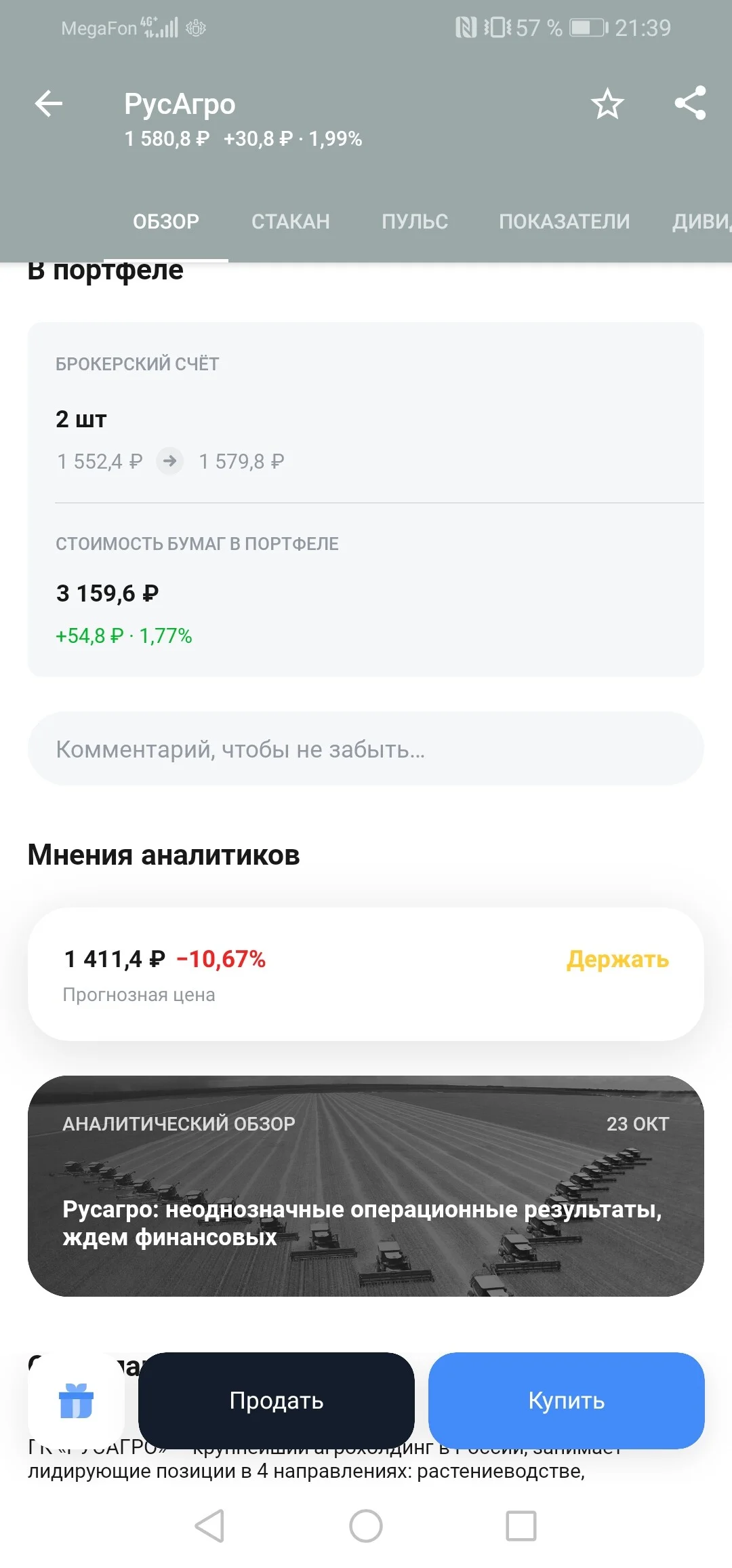
Task: Tap the Продать button
Action: tap(277, 1400)
